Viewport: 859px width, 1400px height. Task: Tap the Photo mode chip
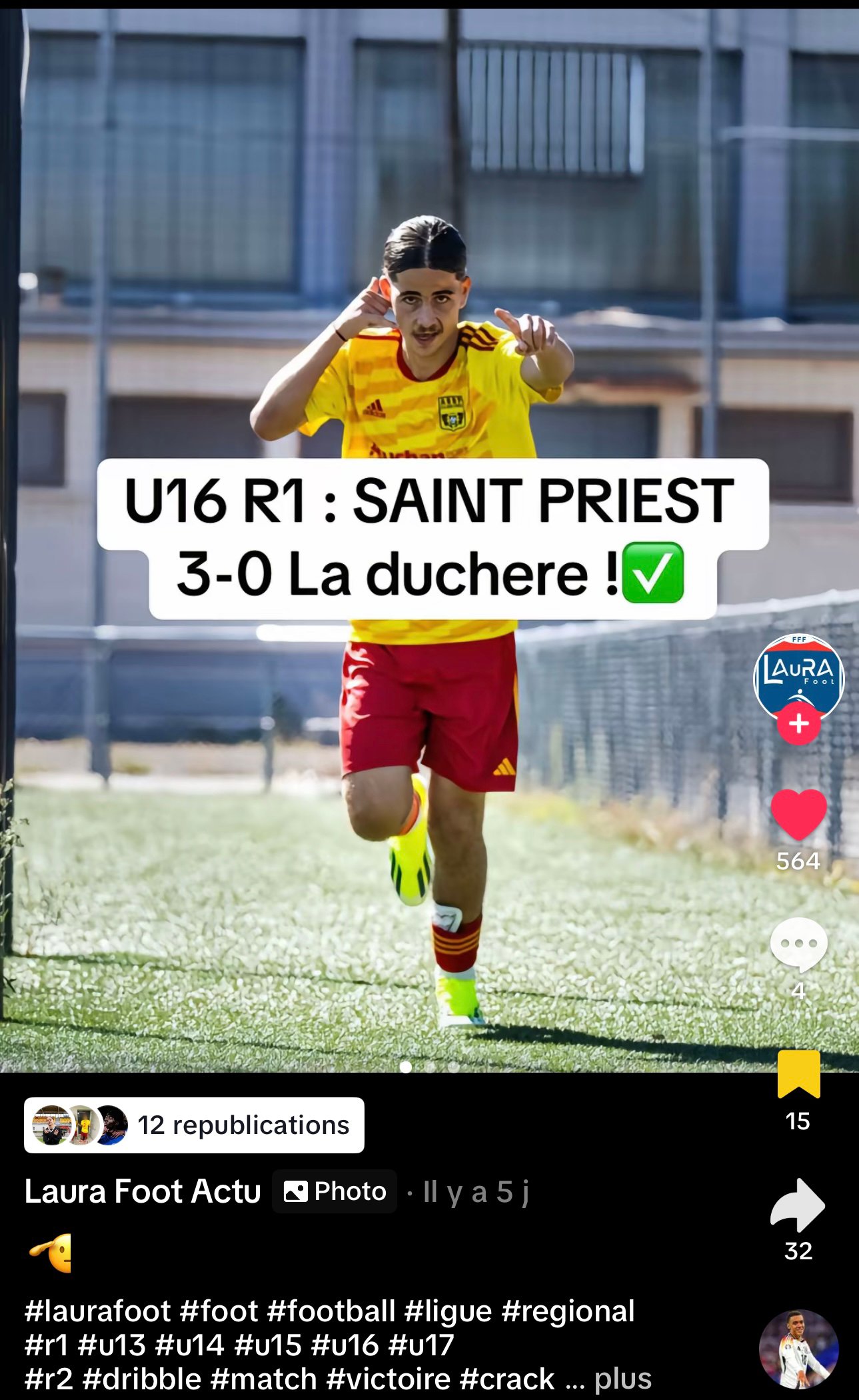[335, 1191]
